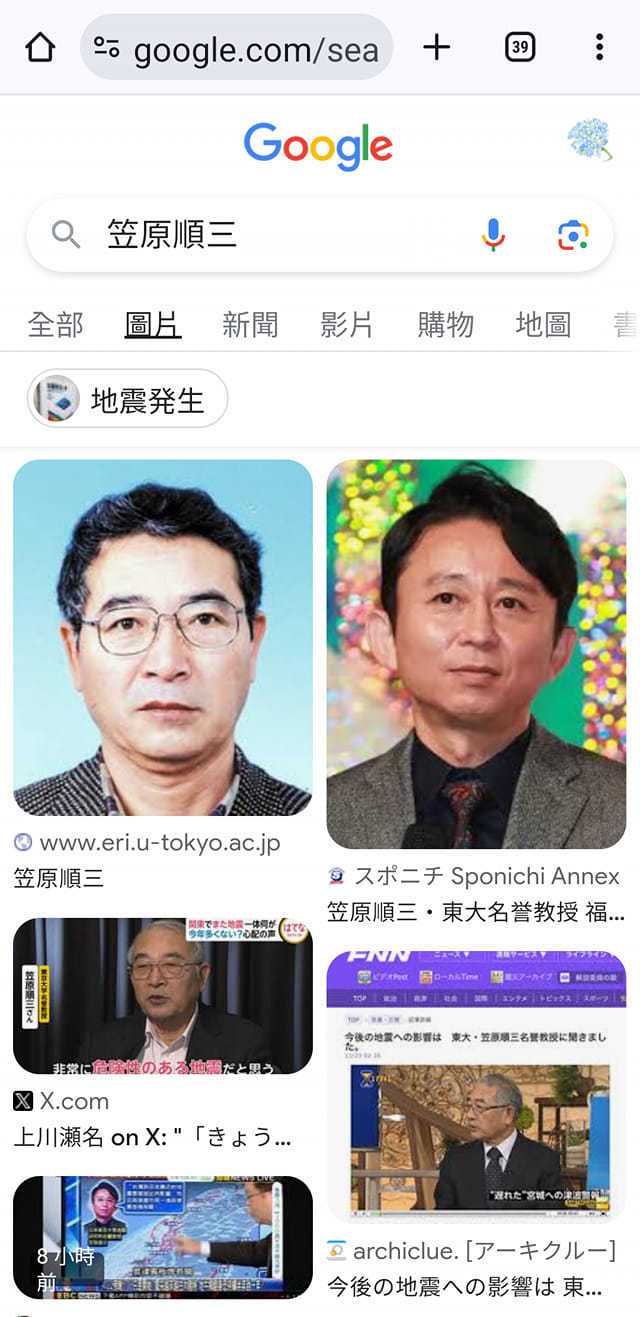
Task: Filter images by the 地震発生 chip
Action: point(128,400)
